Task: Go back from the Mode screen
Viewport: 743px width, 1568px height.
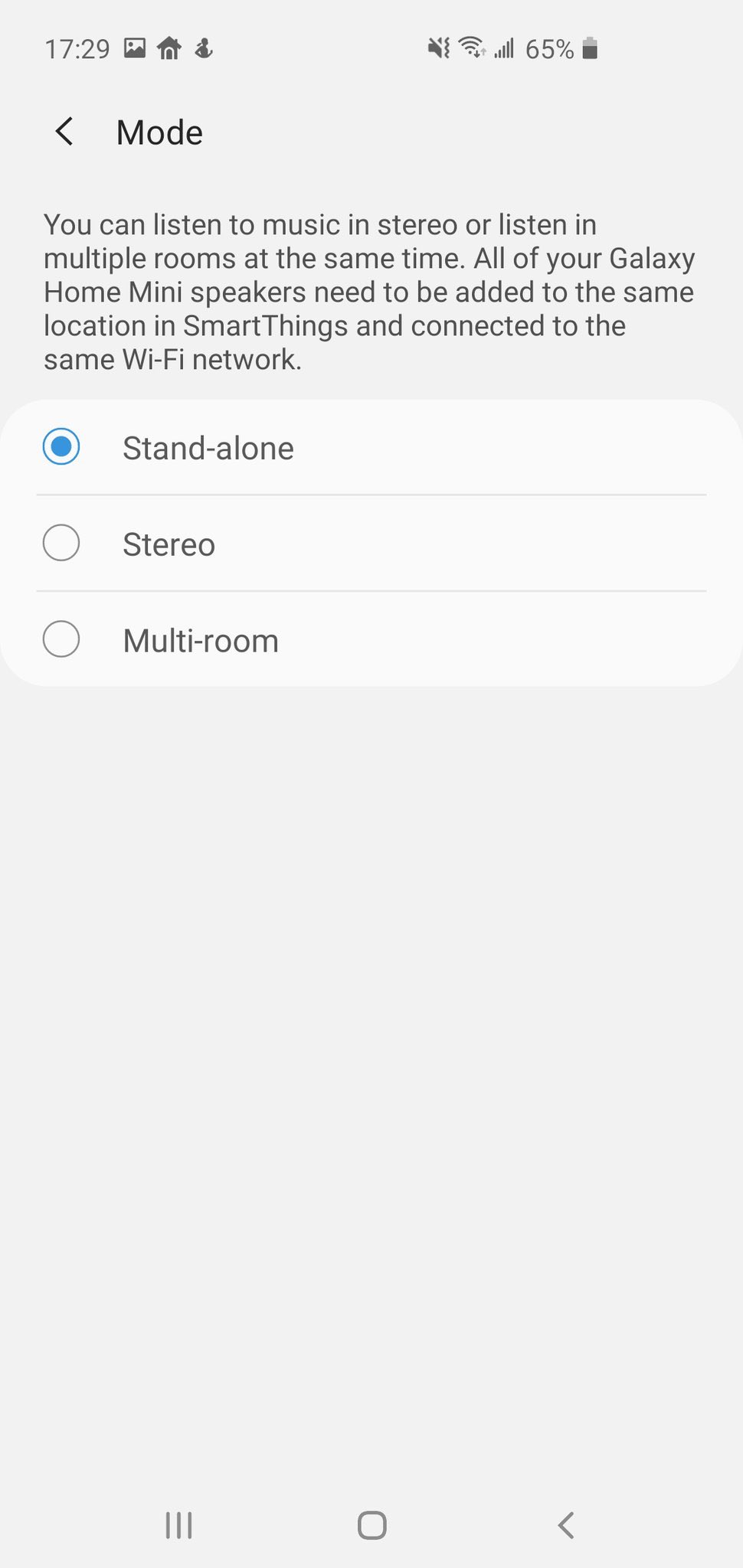Action: pyautogui.click(x=65, y=132)
